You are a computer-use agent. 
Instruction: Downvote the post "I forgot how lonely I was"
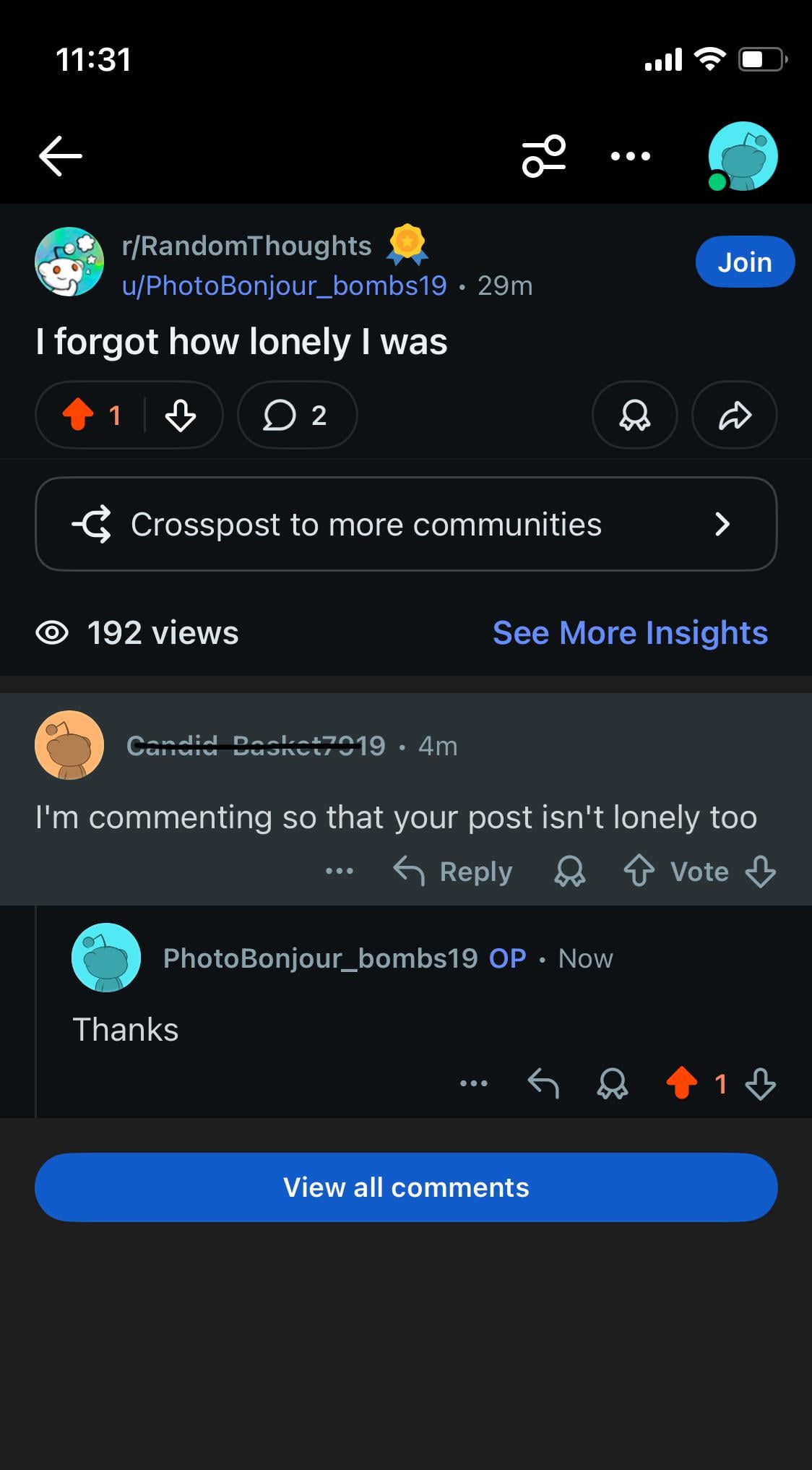tap(181, 416)
